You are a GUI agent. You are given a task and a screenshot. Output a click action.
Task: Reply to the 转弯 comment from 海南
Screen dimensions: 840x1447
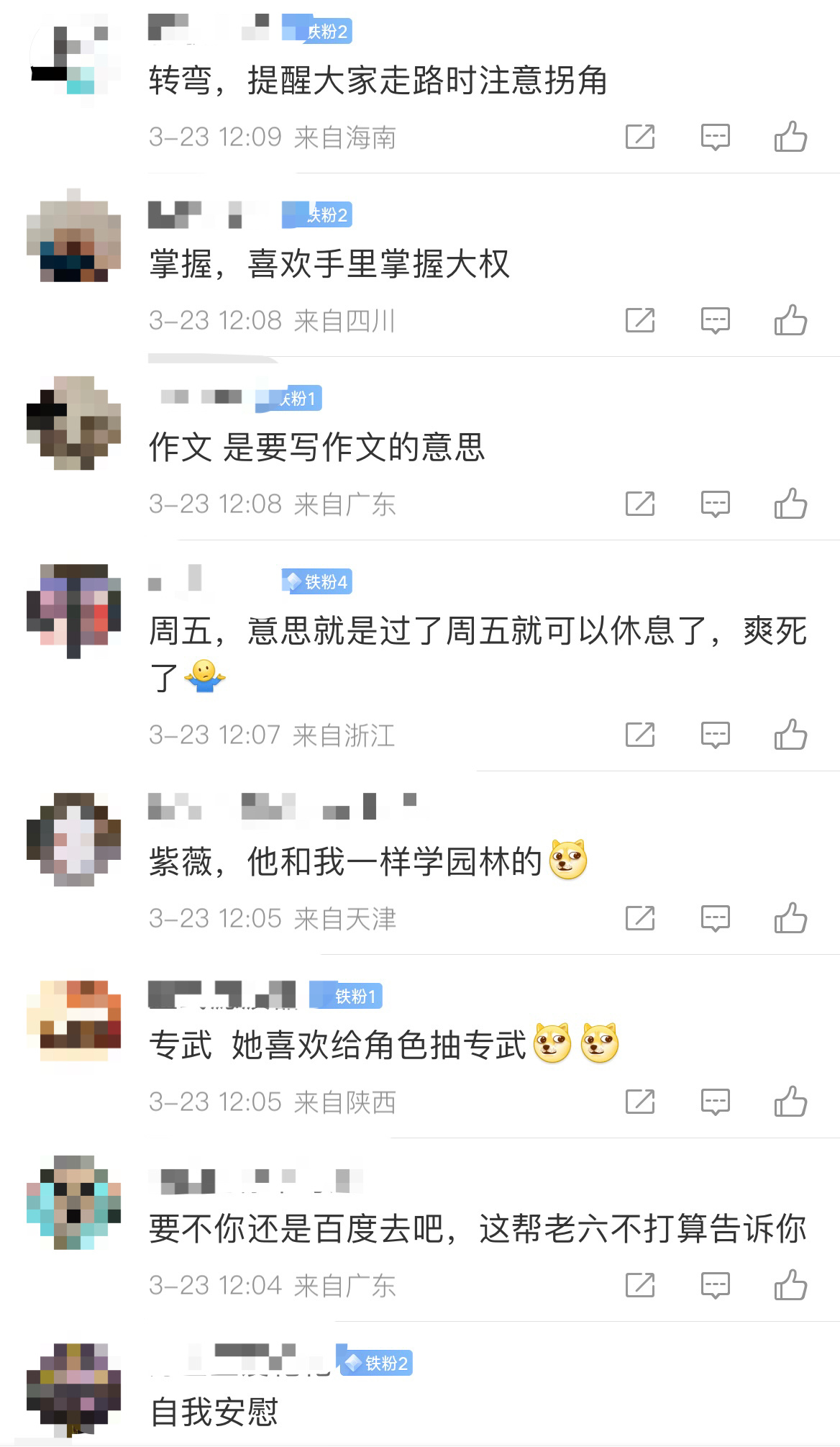(716, 137)
